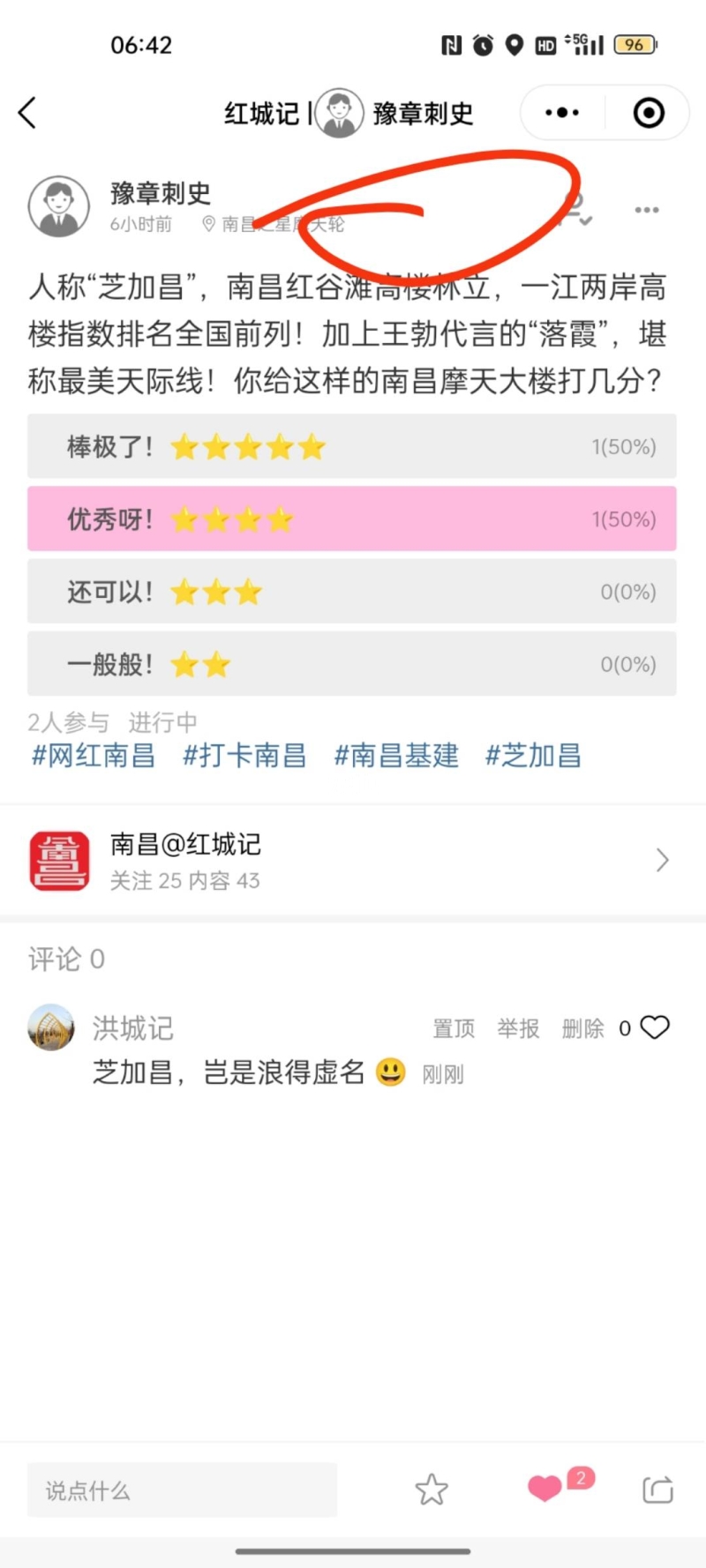Viewport: 706px width, 1568px height.
Task: Pick the 一般般 two-star option
Action: click(x=351, y=664)
